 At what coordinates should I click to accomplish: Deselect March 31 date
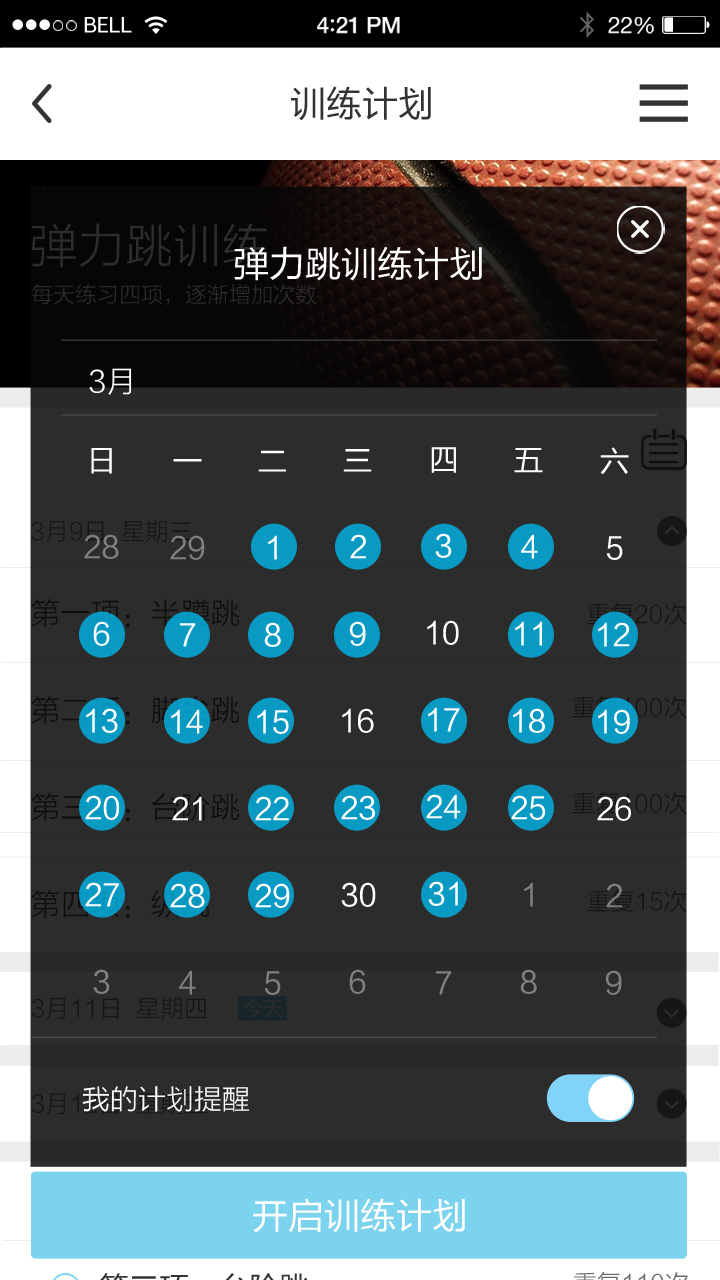pyautogui.click(x=443, y=895)
